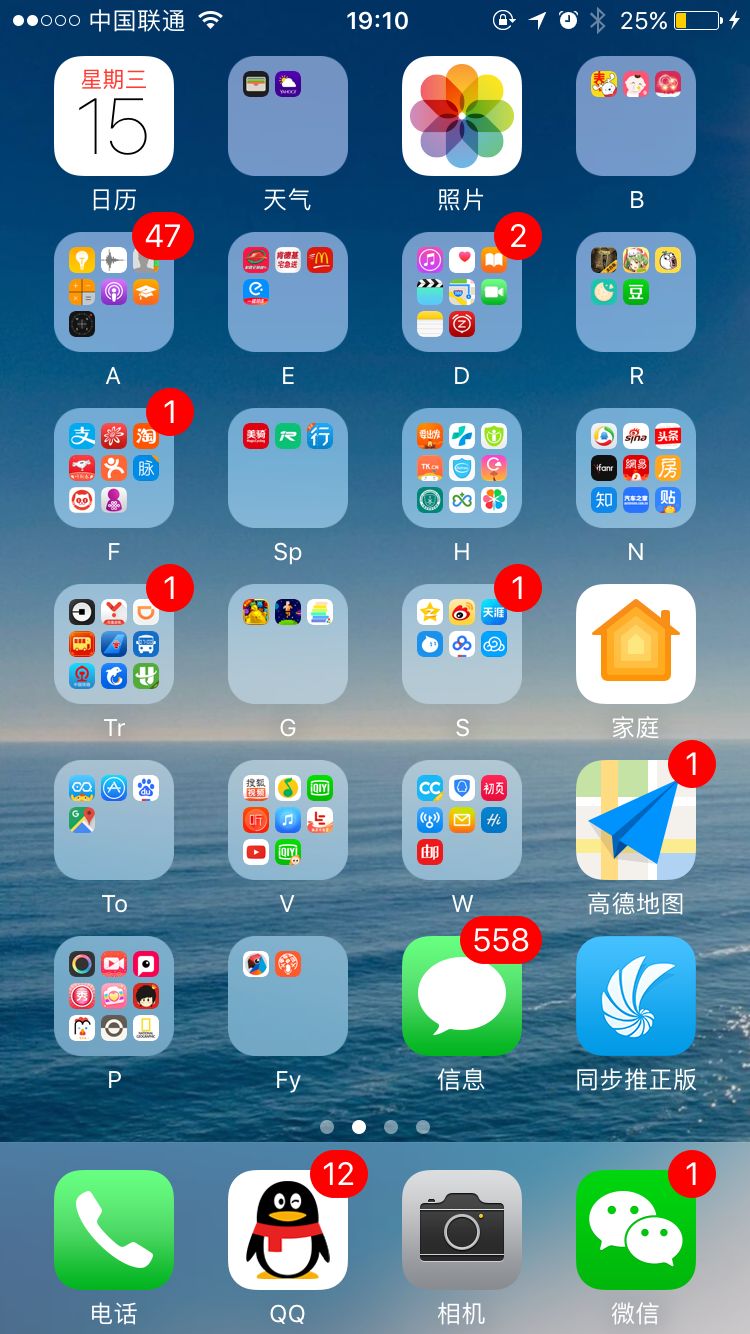Open the folder labeled D
This screenshot has height=1334, width=750.
click(x=461, y=292)
